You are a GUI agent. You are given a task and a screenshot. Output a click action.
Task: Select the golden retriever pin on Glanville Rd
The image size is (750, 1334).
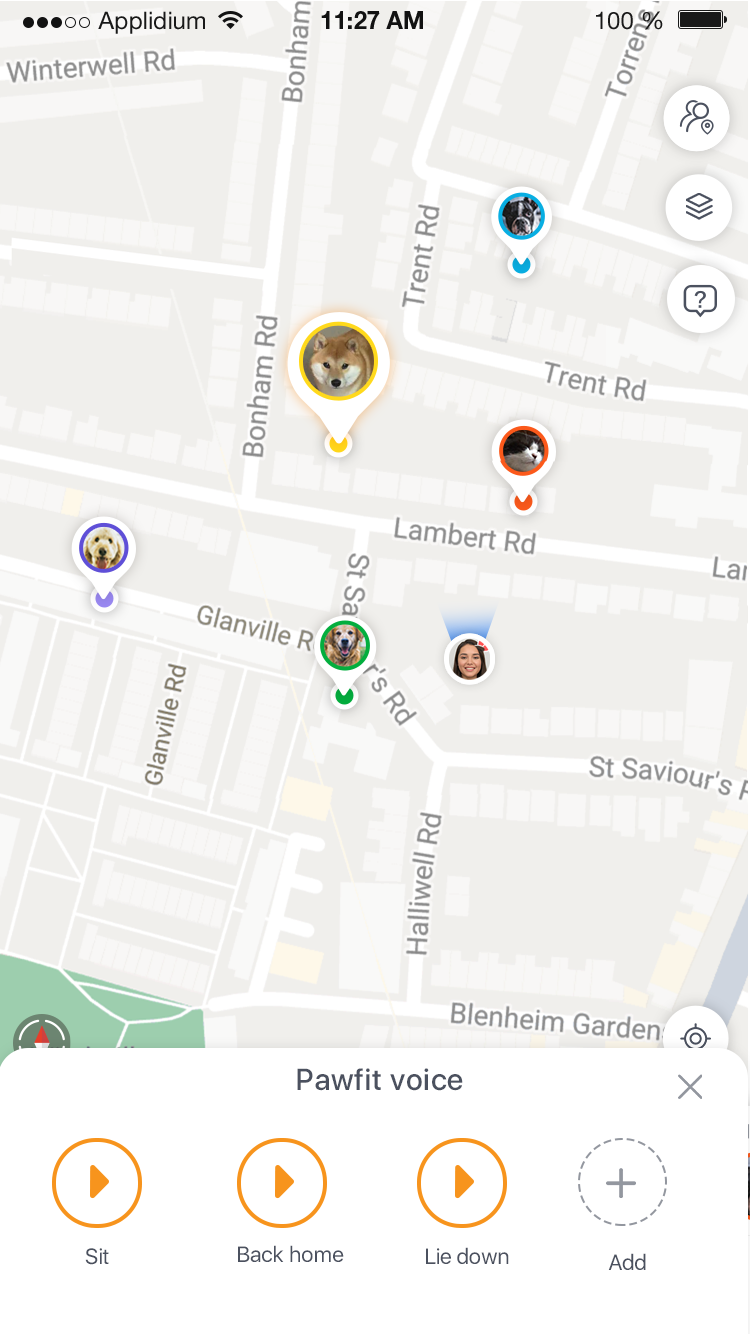(x=344, y=645)
